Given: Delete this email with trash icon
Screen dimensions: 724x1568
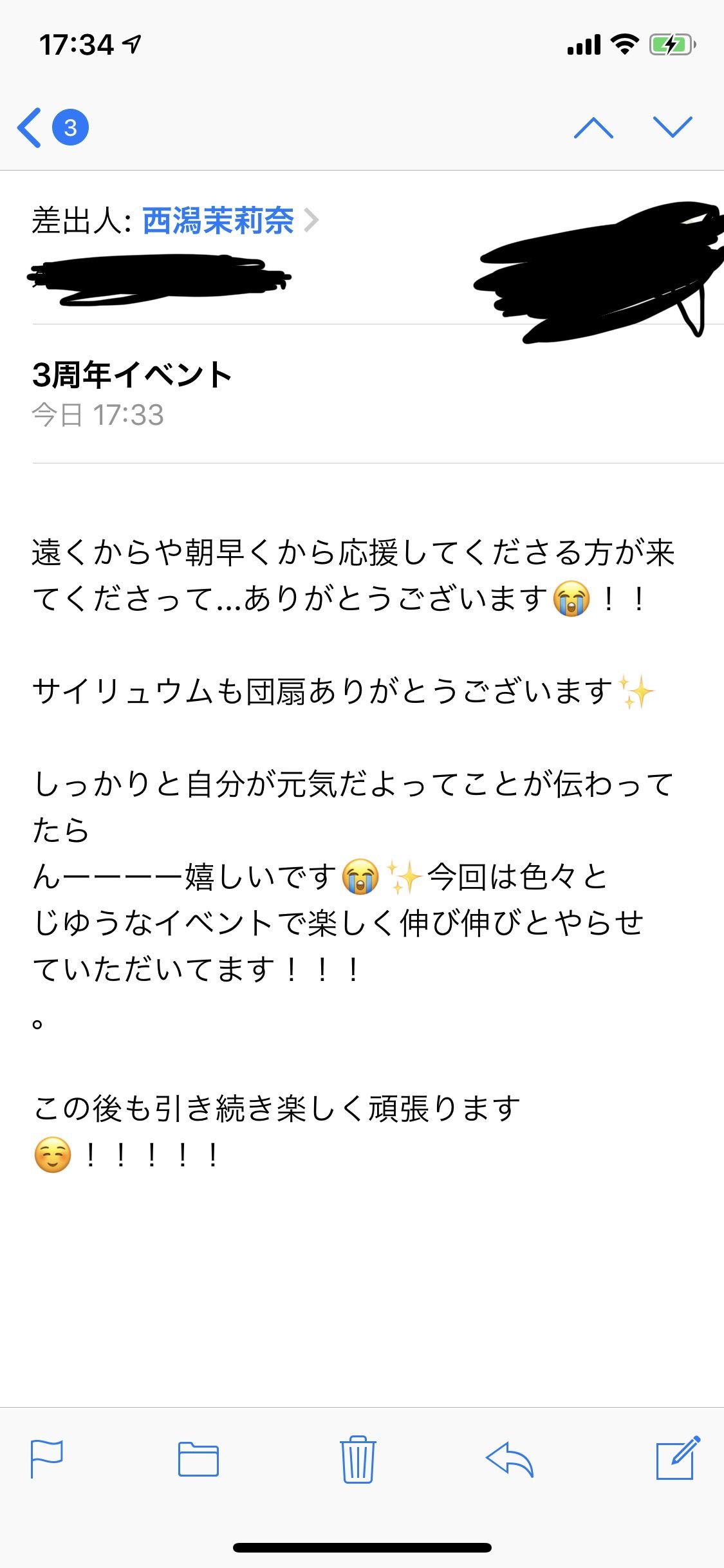Looking at the screenshot, I should pos(358,1459).
